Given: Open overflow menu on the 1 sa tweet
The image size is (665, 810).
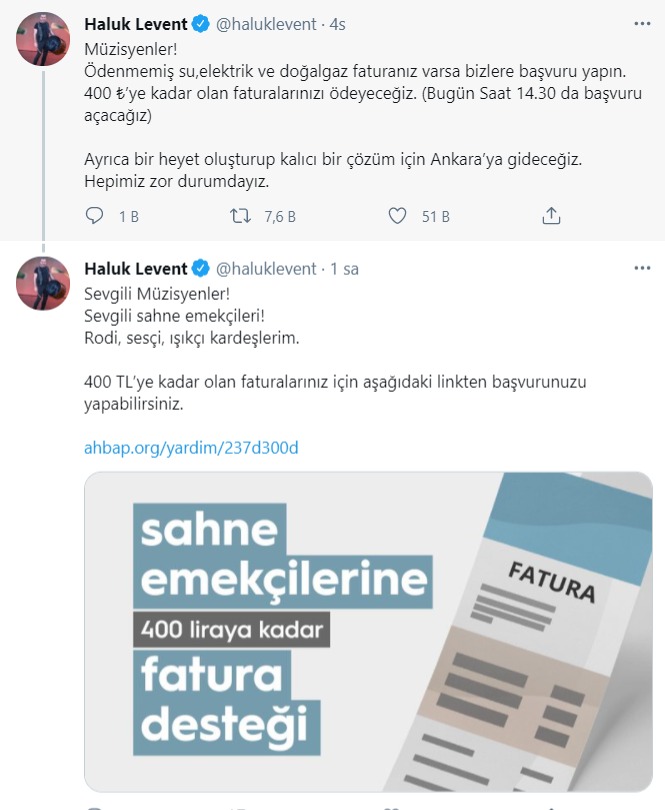Looking at the screenshot, I should click(x=640, y=268).
